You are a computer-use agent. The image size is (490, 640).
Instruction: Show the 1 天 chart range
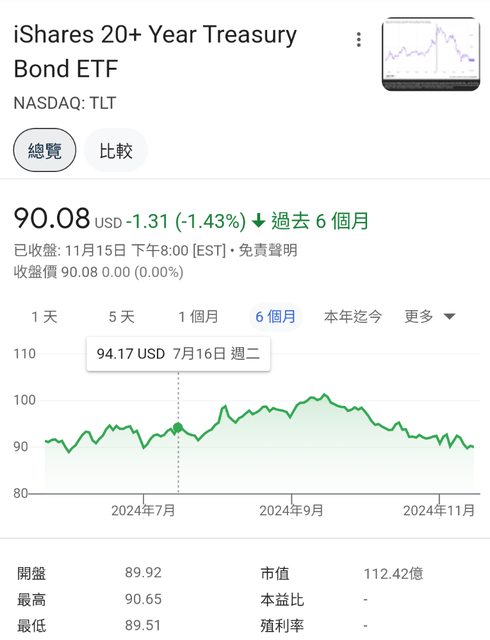pyautogui.click(x=45, y=317)
